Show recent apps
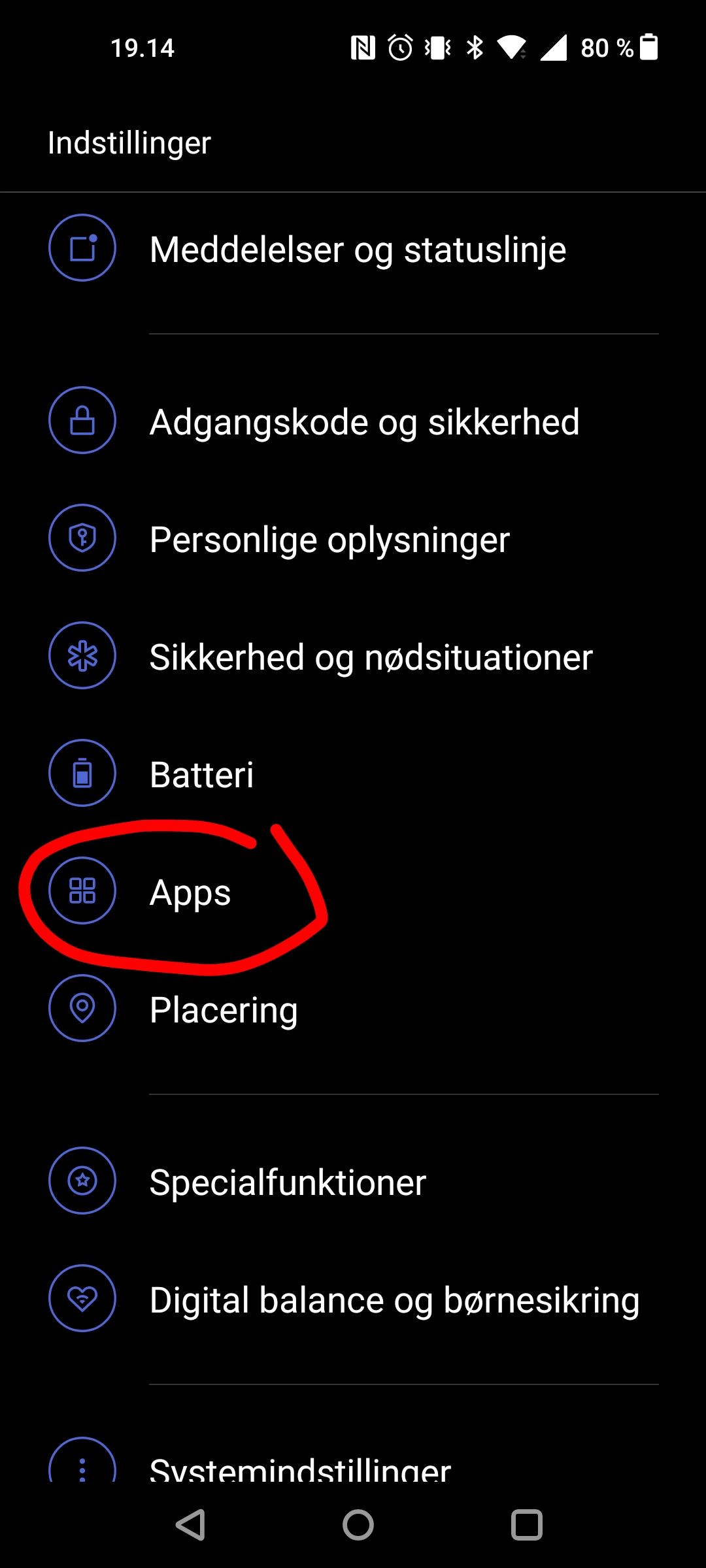 (x=526, y=1526)
